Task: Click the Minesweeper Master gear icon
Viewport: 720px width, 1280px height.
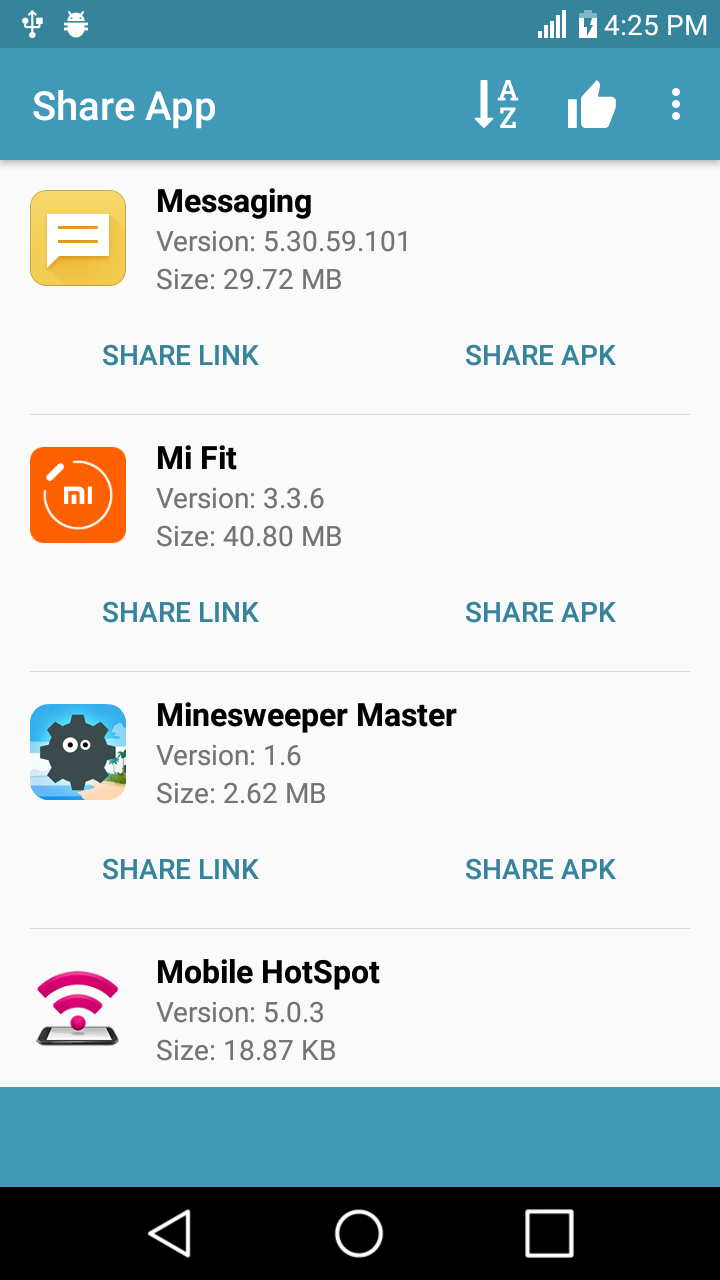Action: click(77, 751)
